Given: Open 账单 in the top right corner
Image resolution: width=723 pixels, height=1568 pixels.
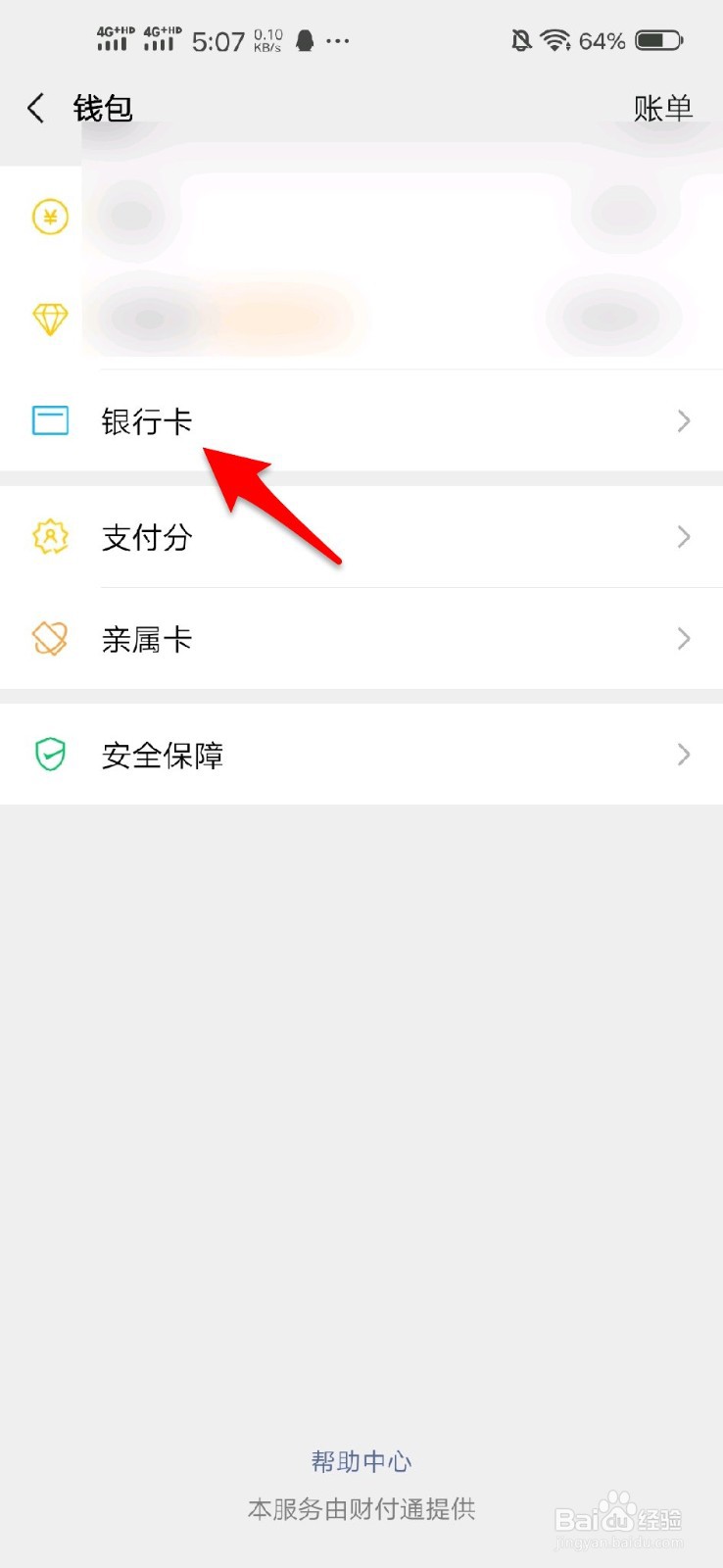Looking at the screenshot, I should 663,108.
